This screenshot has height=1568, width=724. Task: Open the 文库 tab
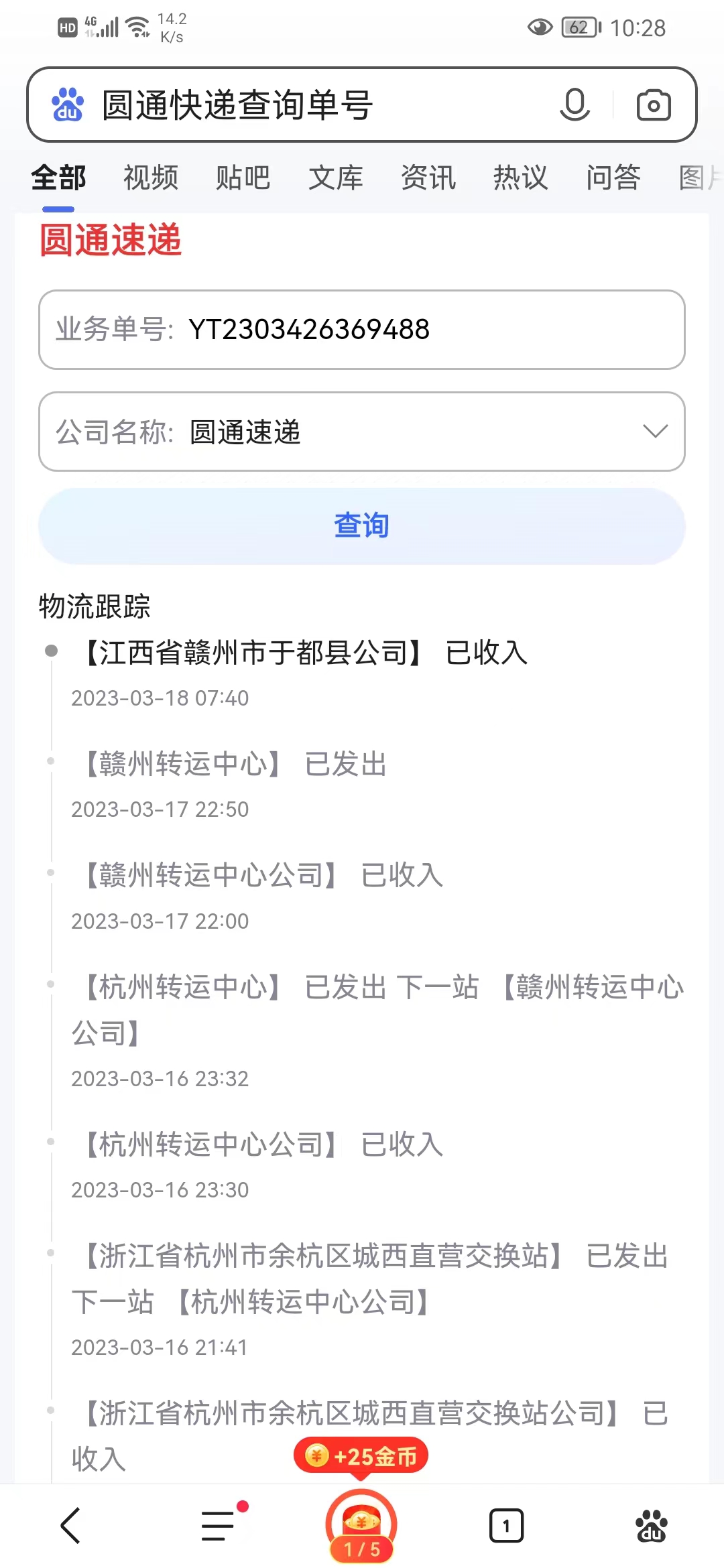pos(336,178)
